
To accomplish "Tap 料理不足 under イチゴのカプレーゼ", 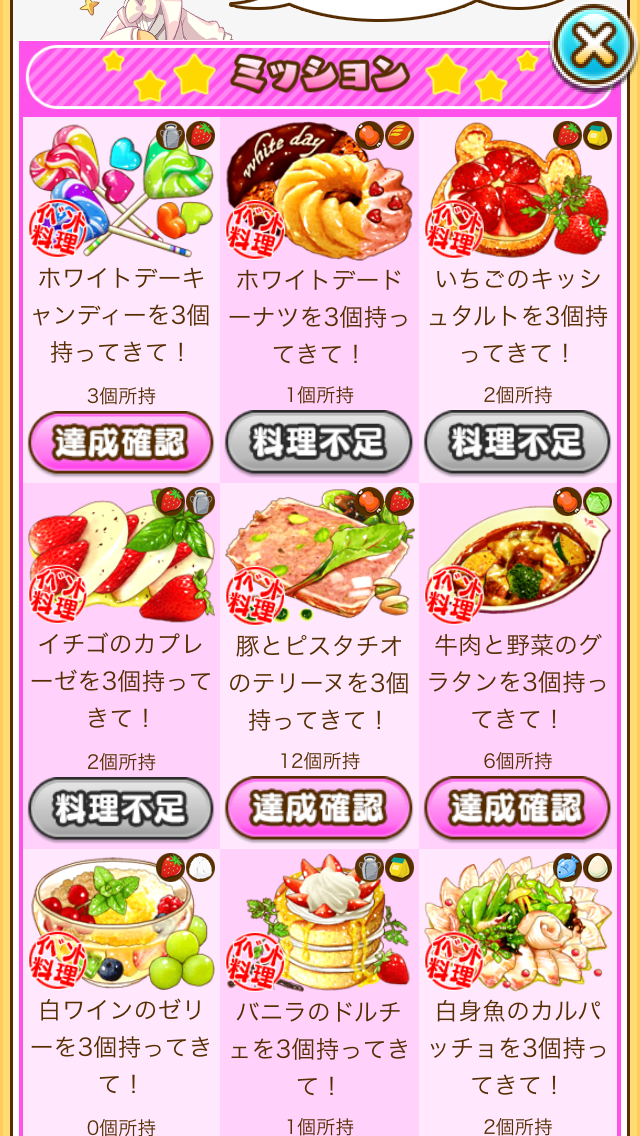I will tap(121, 808).
